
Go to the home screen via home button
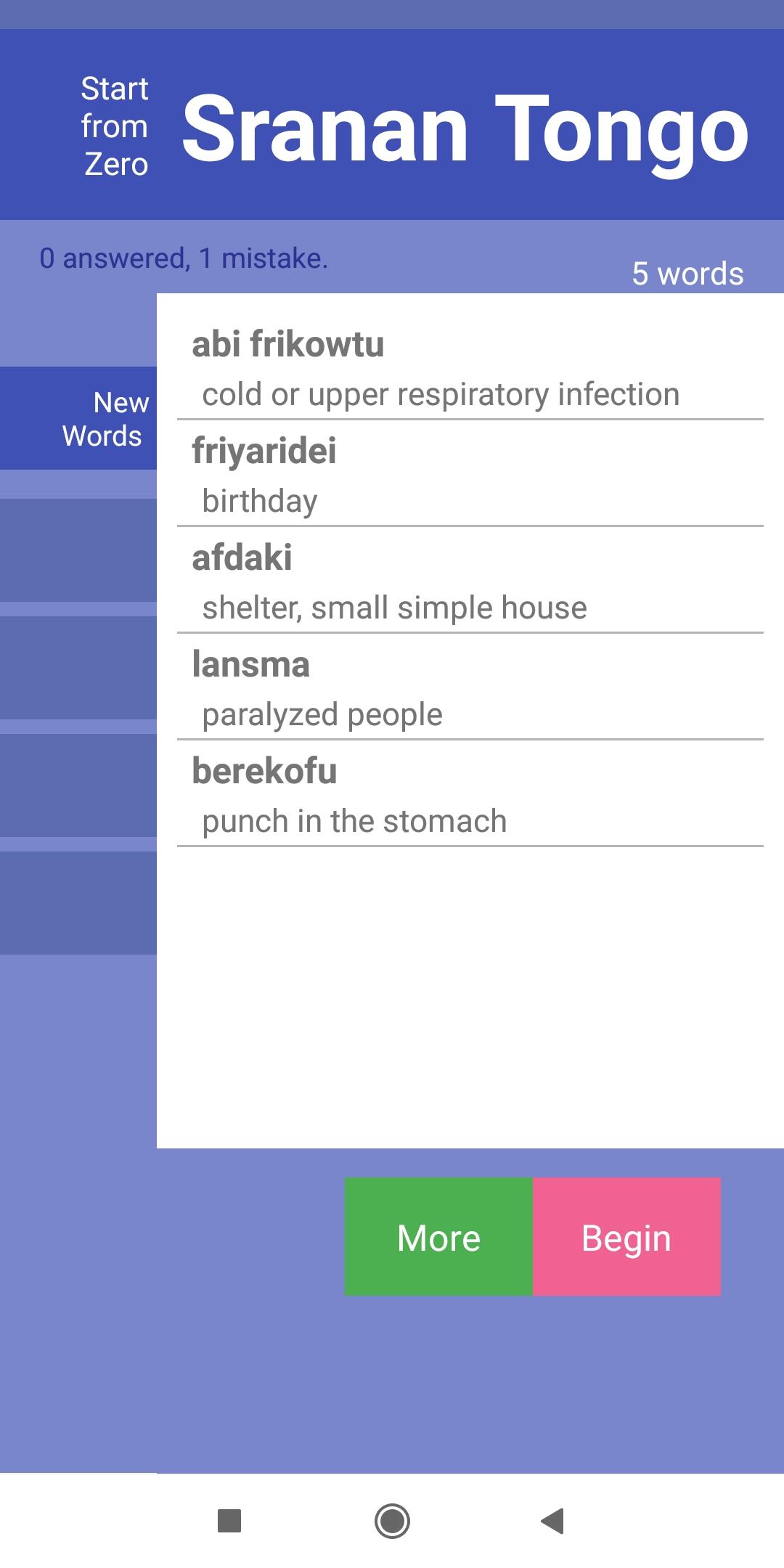(392, 1521)
